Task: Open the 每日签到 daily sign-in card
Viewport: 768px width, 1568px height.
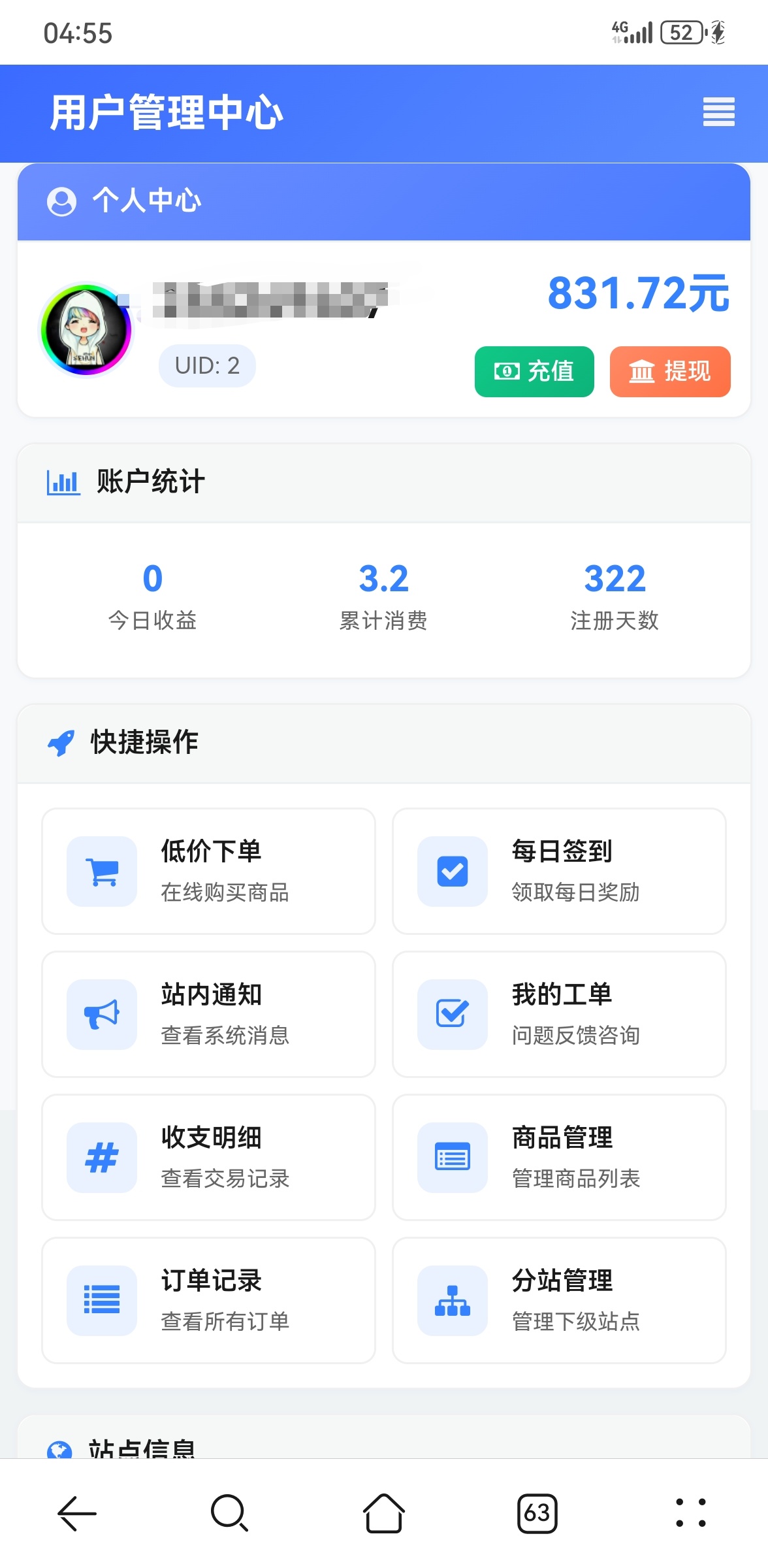Action: coord(560,872)
